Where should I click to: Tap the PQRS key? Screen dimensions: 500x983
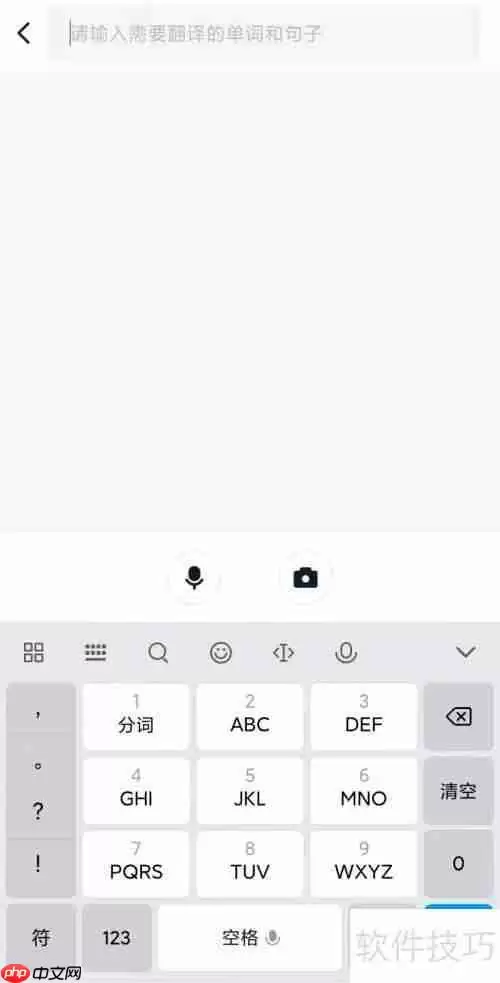(136, 864)
